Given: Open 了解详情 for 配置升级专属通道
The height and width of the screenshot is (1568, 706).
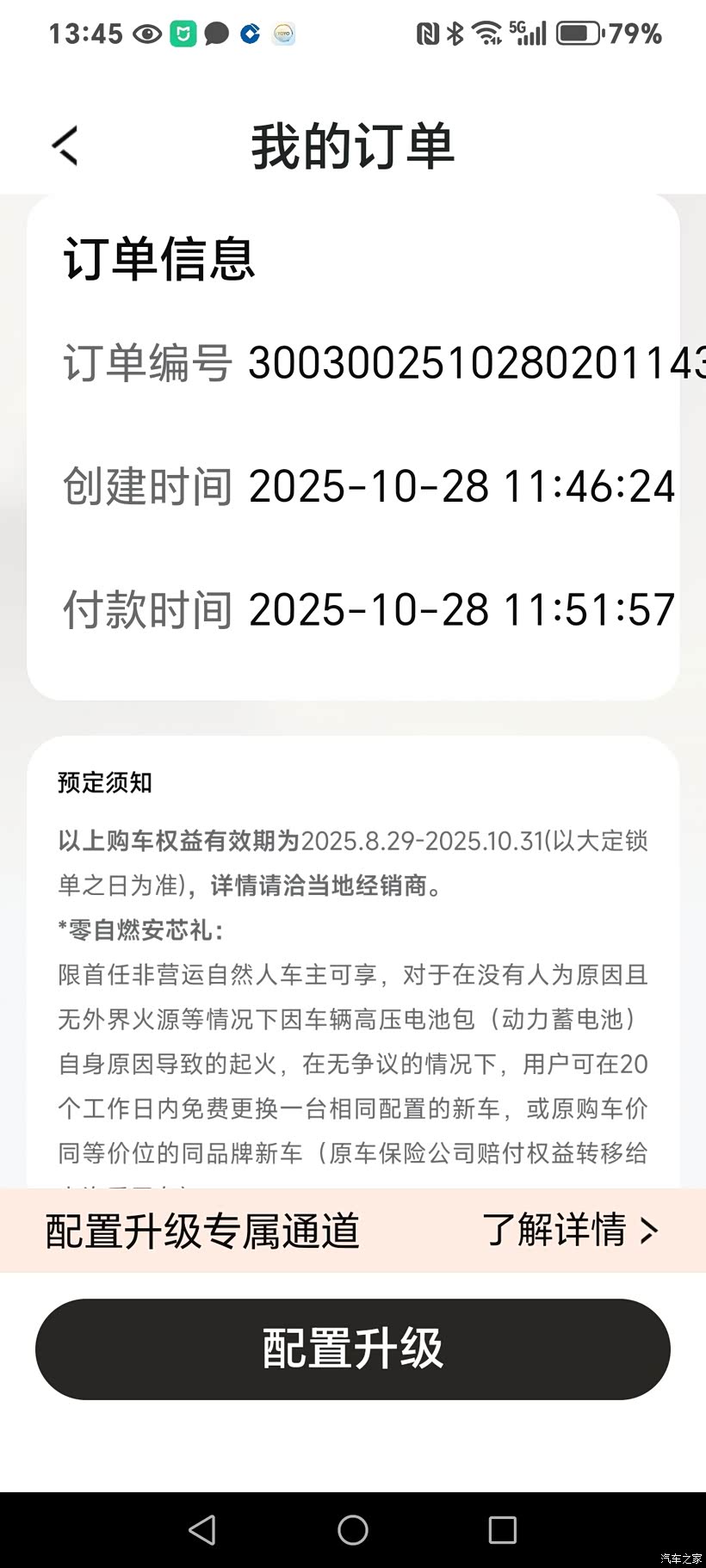Looking at the screenshot, I should point(570,1230).
